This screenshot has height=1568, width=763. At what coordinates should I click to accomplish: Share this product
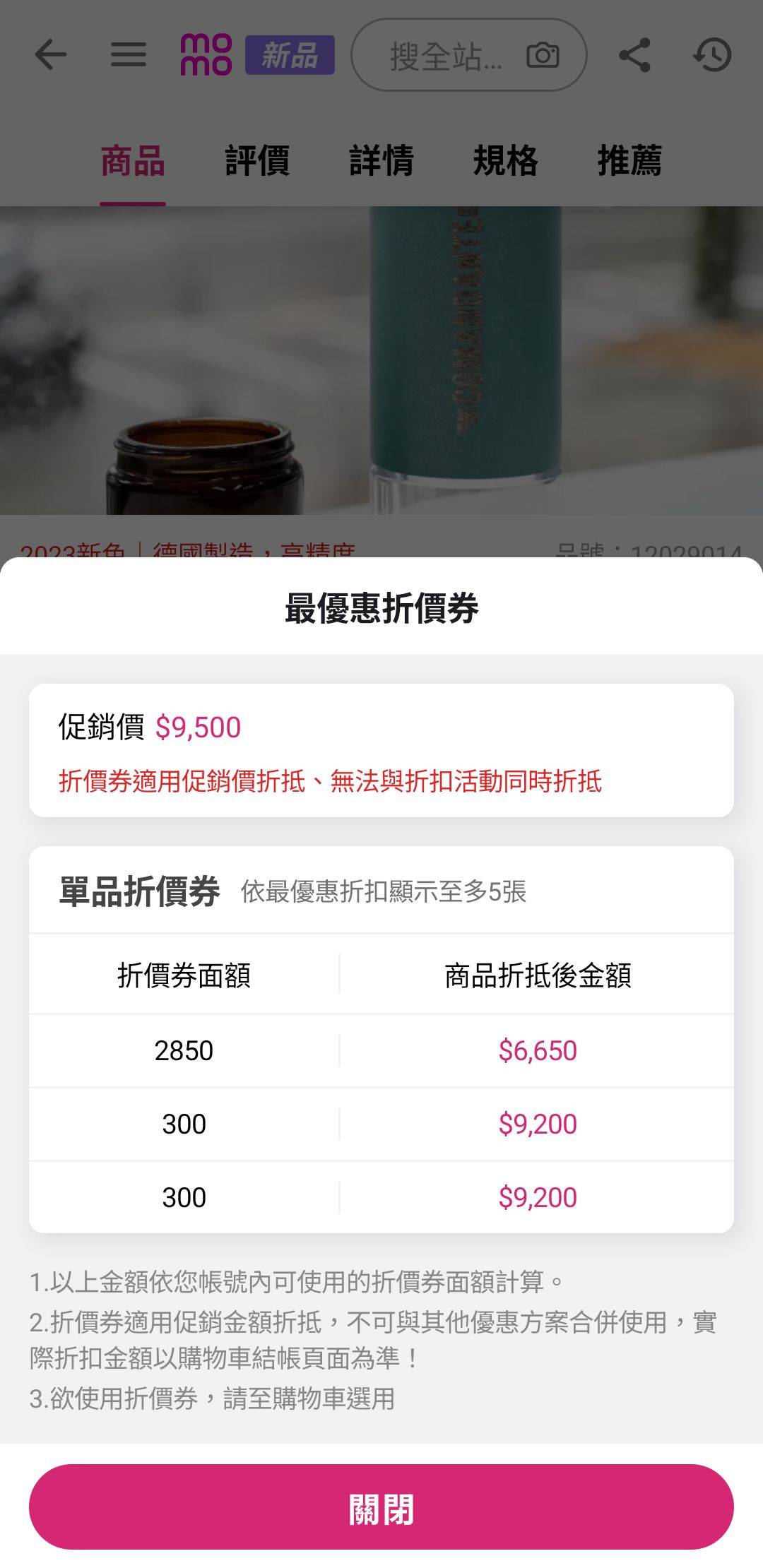point(634,55)
